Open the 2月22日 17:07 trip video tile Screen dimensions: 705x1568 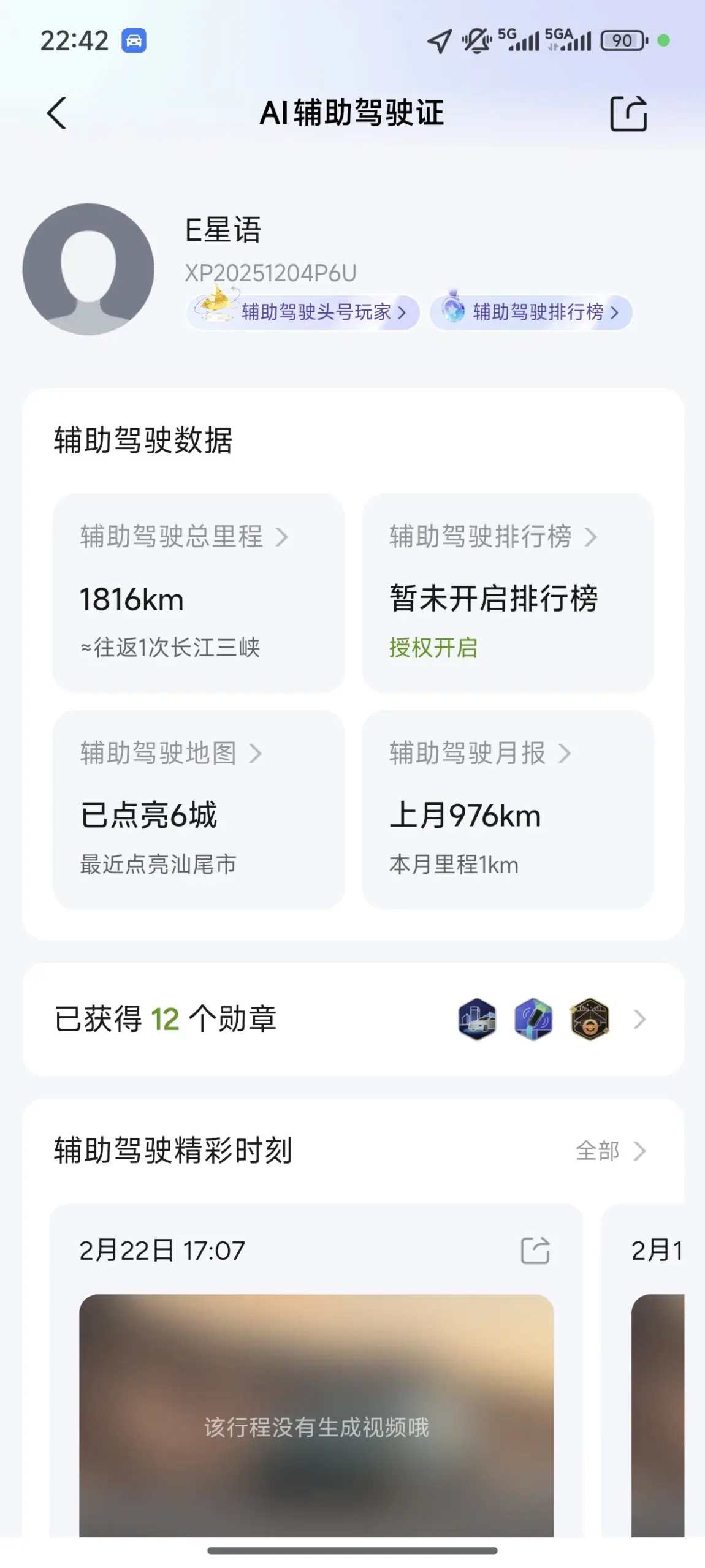click(x=316, y=1415)
